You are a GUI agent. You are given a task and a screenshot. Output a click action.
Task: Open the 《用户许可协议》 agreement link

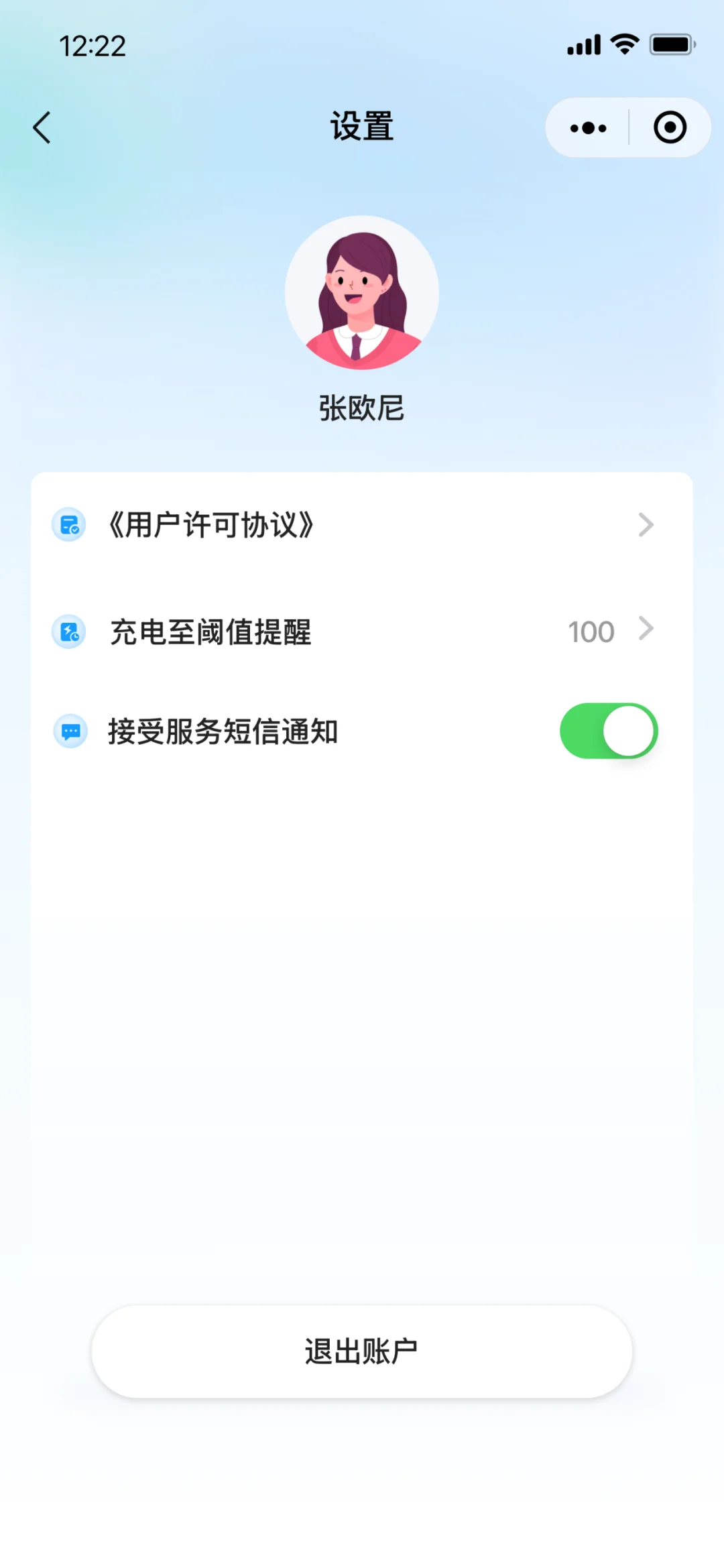pyautogui.click(x=211, y=525)
